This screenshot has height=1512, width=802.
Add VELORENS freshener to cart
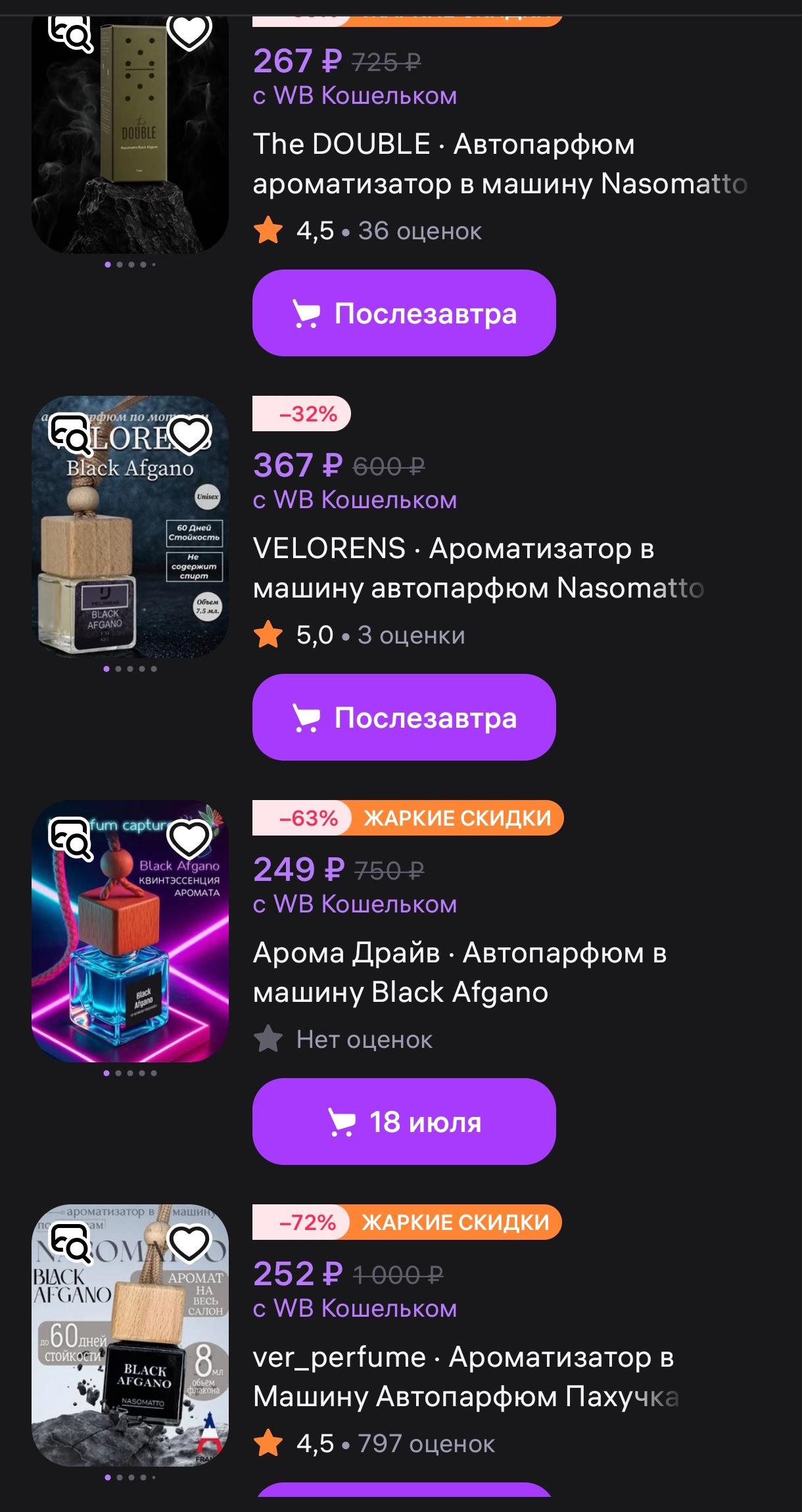click(404, 717)
